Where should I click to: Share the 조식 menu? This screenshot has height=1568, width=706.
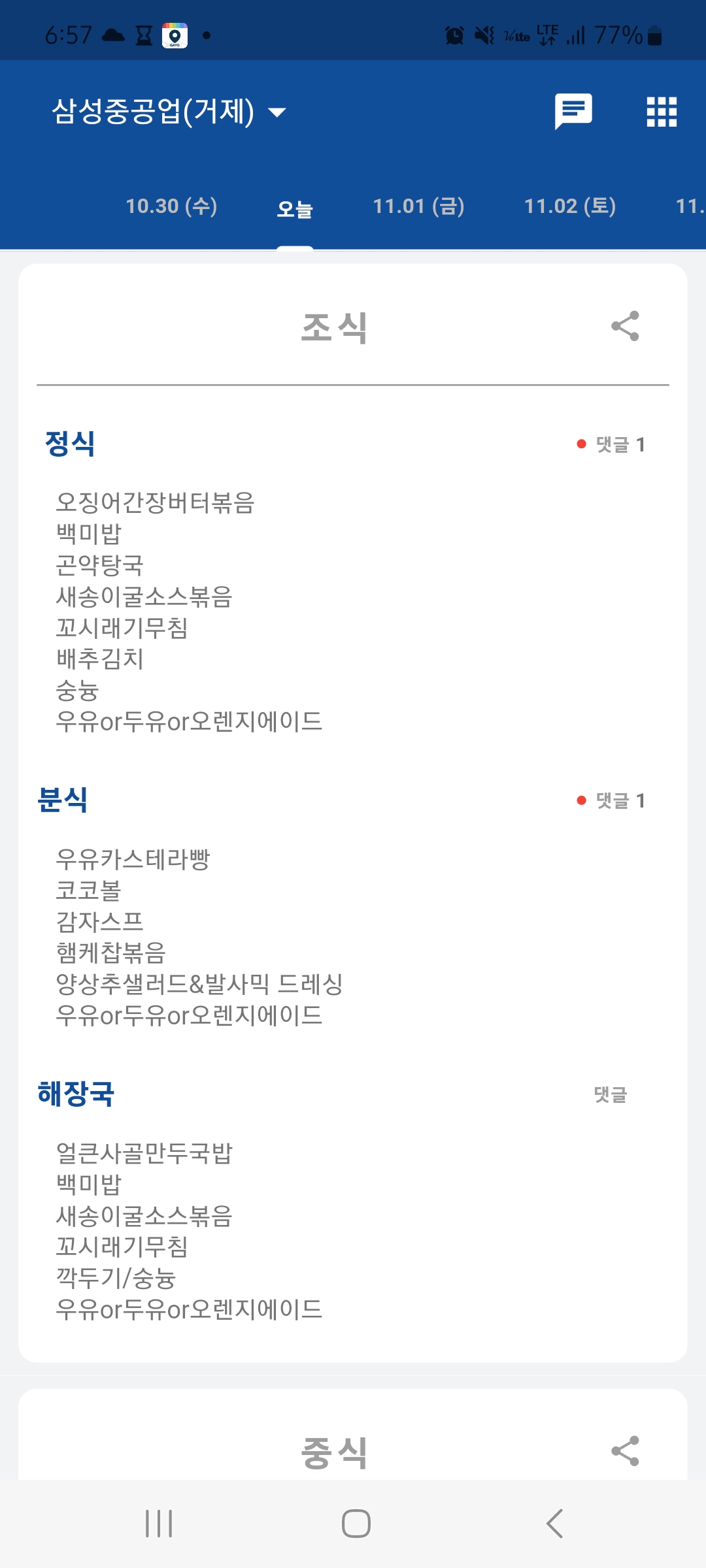(625, 326)
